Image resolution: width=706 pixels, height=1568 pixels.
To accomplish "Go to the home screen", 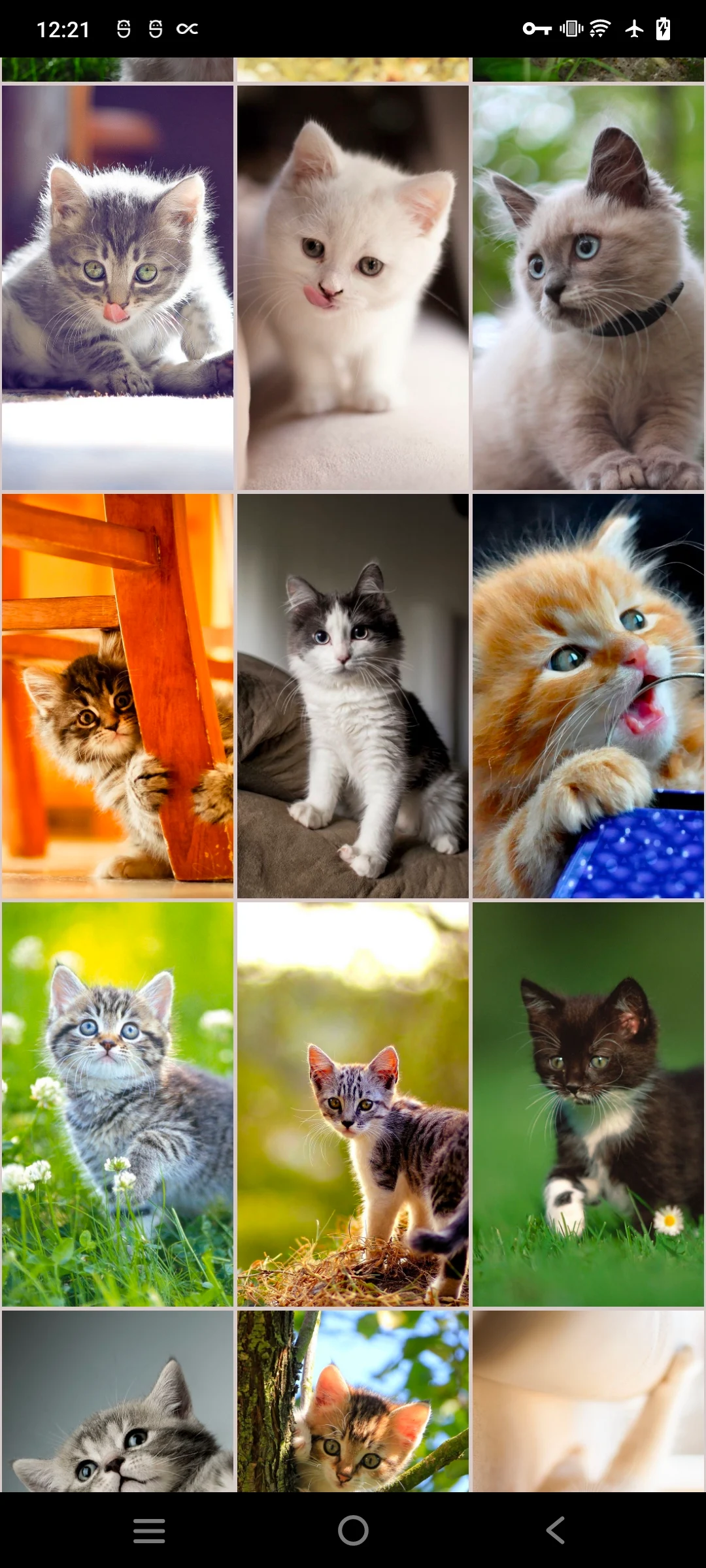I will (353, 1530).
